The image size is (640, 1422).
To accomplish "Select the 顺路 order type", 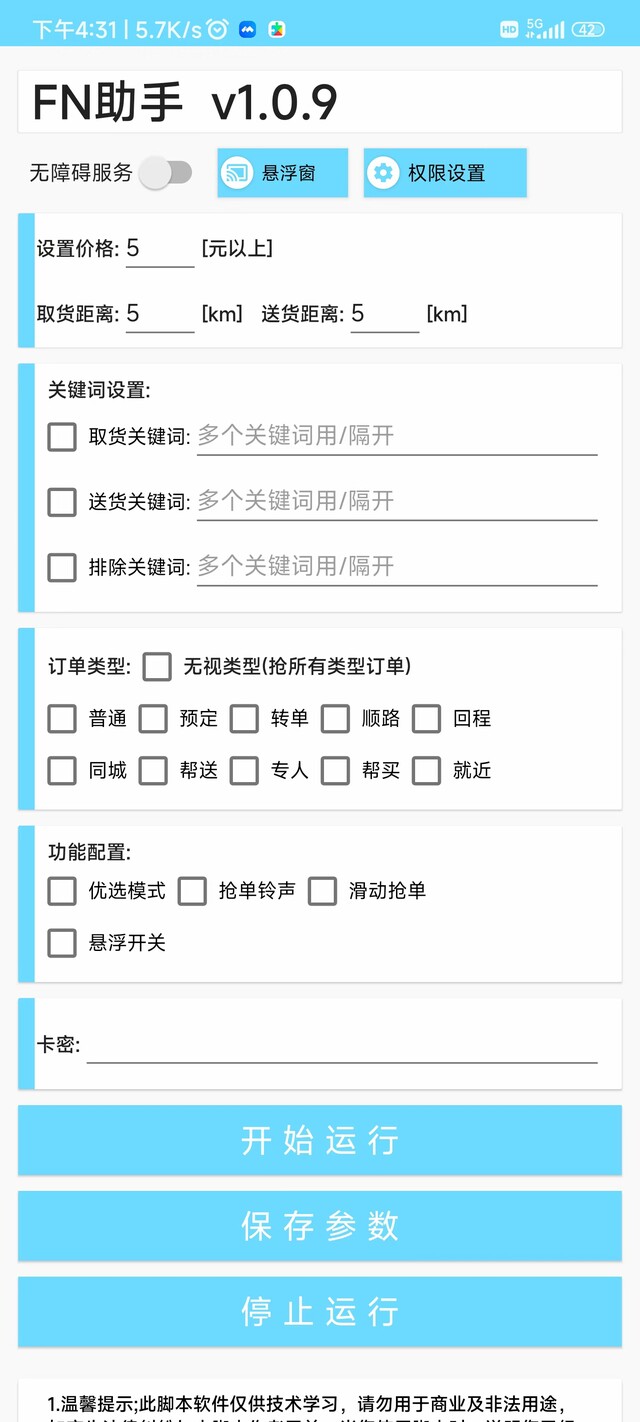I will pyautogui.click(x=335, y=718).
